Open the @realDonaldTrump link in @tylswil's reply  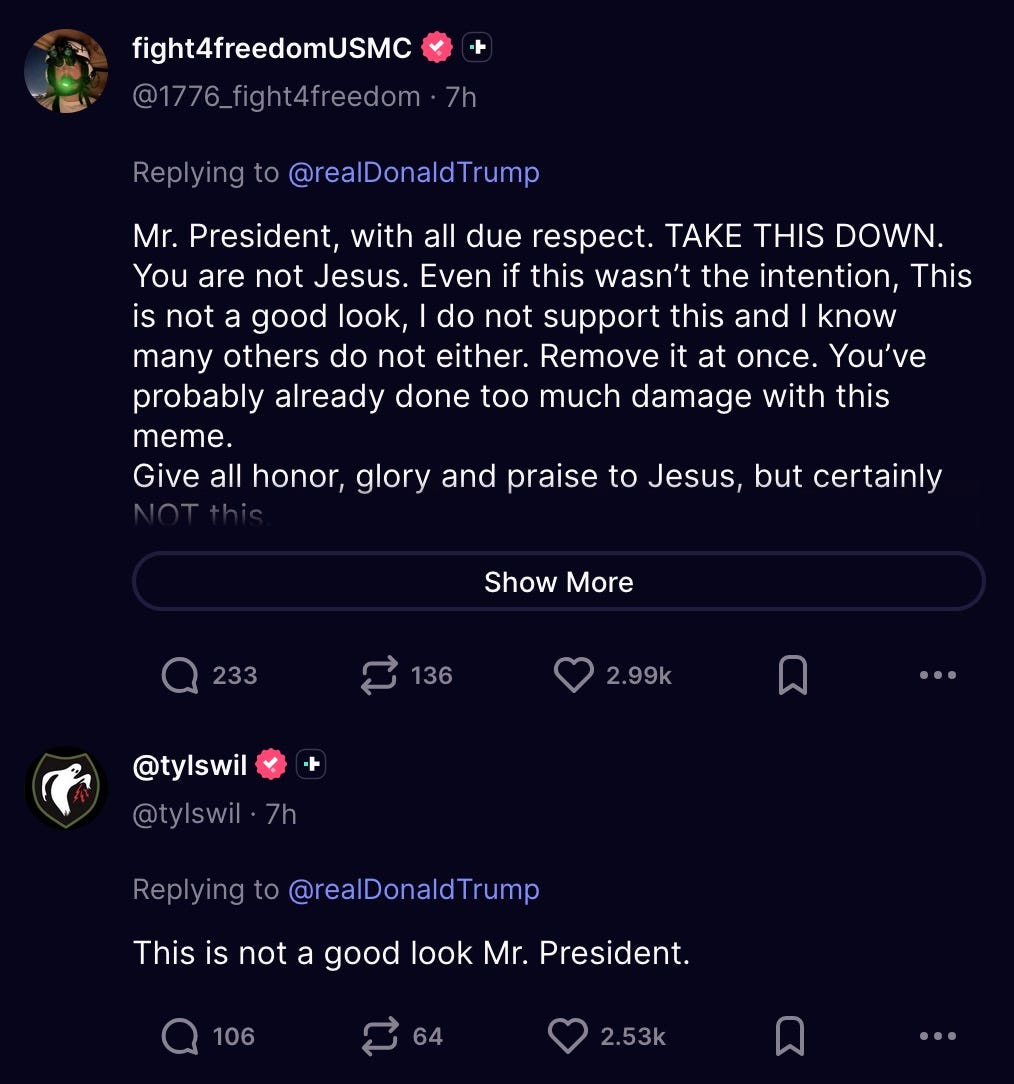[x=413, y=889]
